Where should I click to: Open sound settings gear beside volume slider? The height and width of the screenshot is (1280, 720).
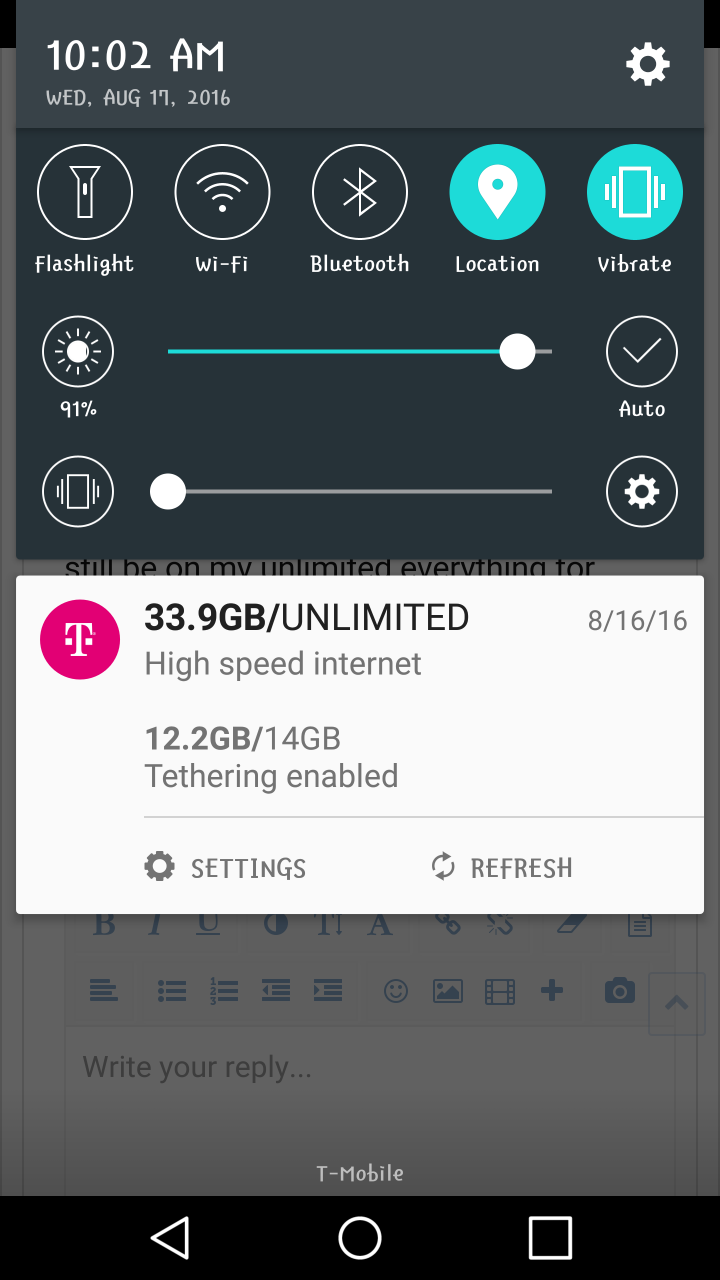point(641,492)
